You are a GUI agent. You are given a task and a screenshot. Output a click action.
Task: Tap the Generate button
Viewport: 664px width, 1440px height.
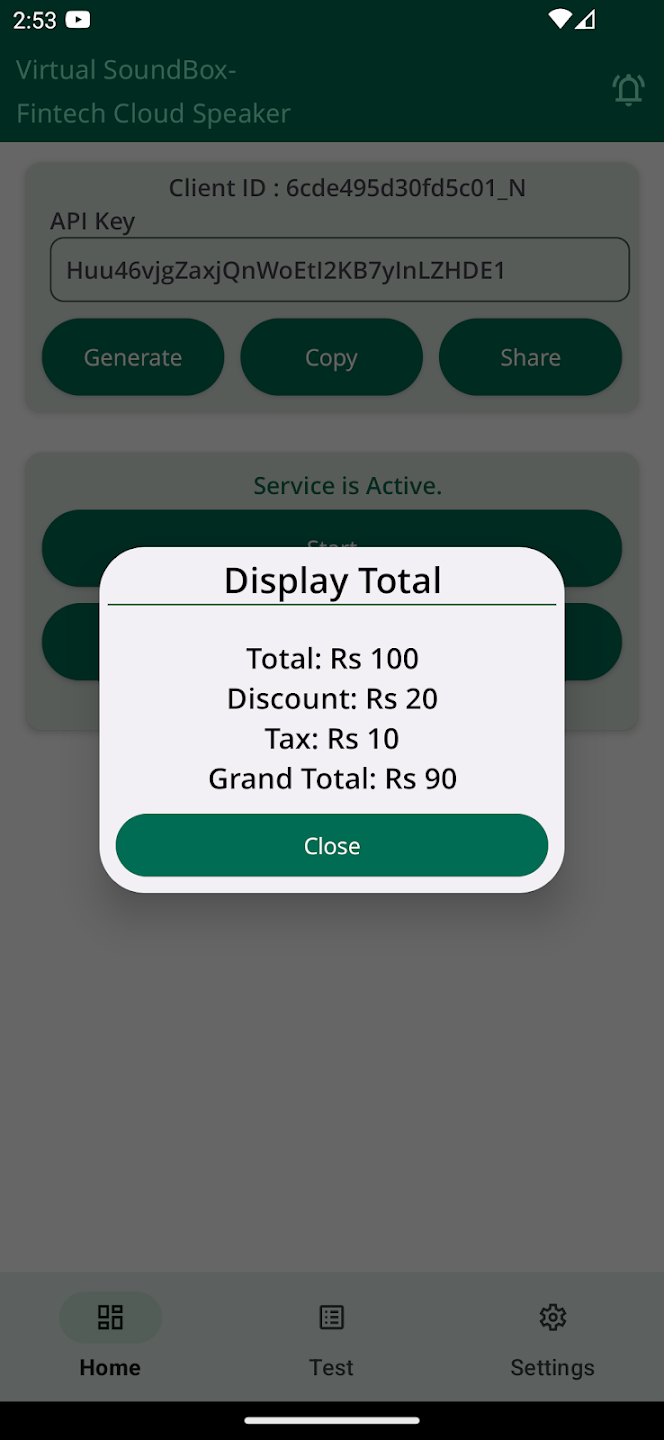(133, 357)
